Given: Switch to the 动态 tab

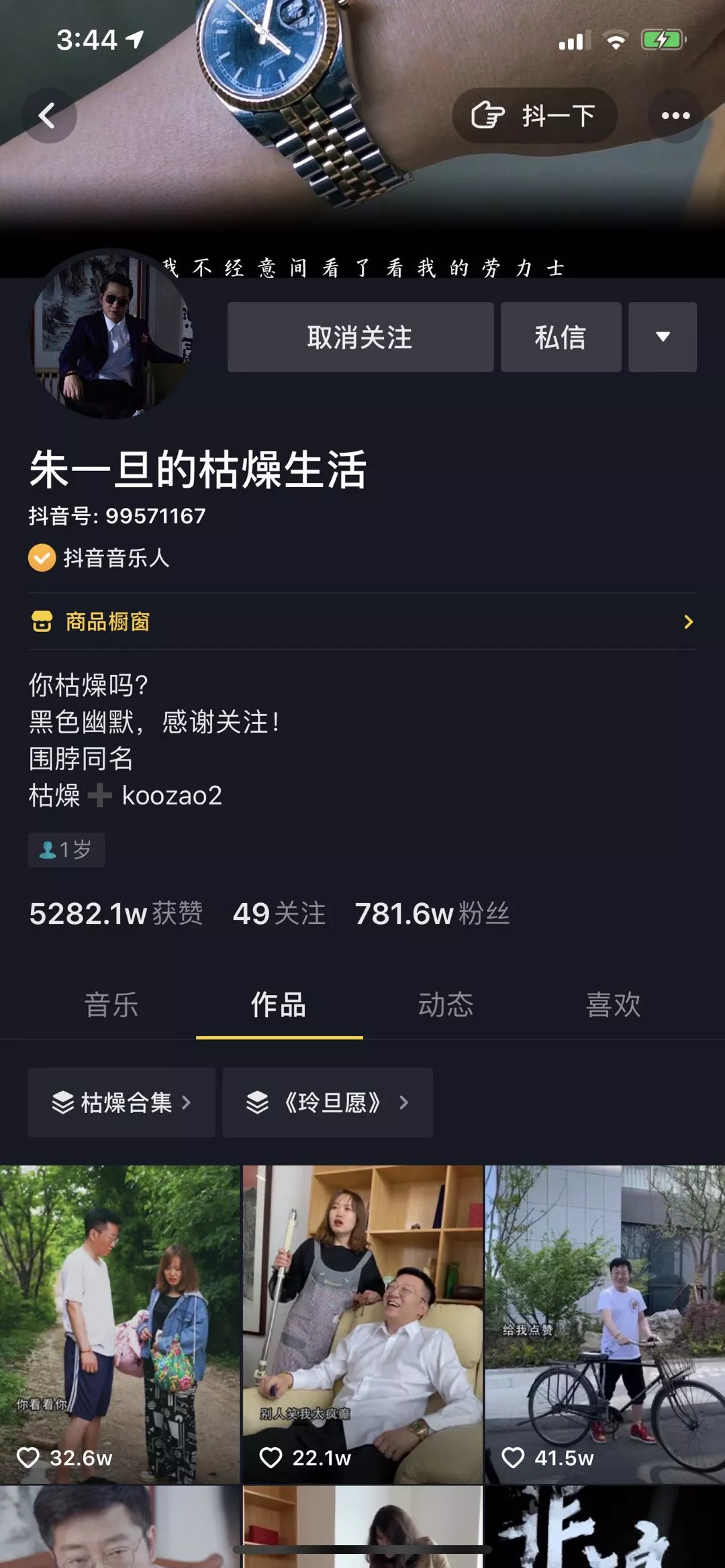Looking at the screenshot, I should tap(446, 1004).
